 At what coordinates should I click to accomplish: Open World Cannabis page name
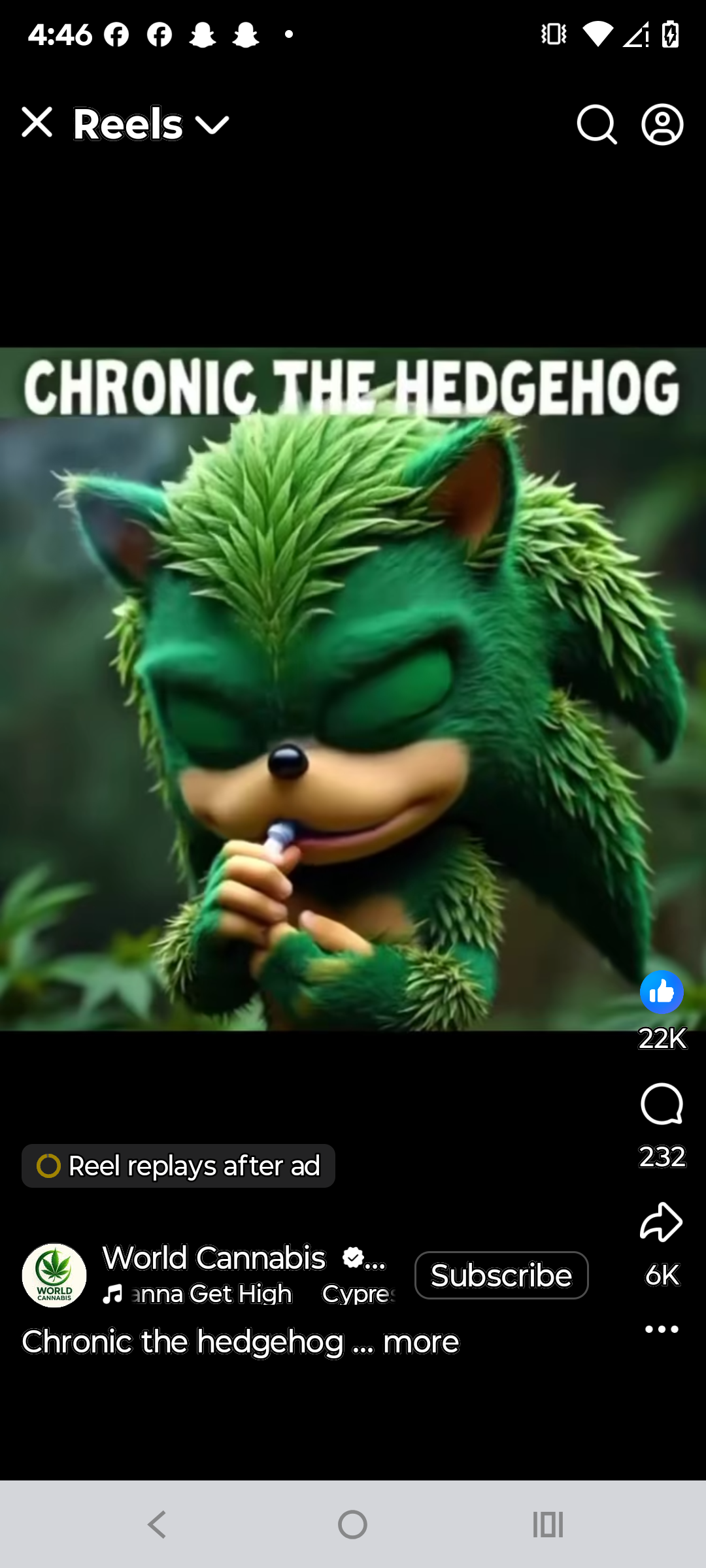[214, 1258]
